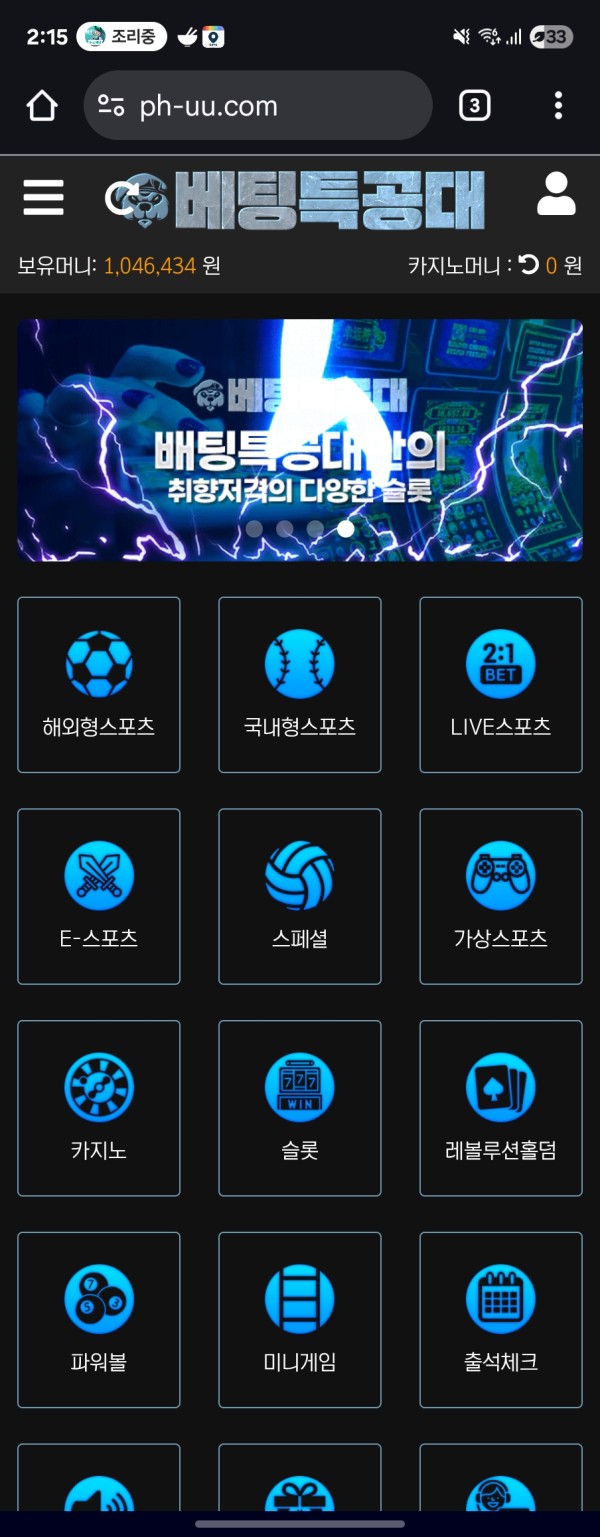Open the E-스포츠 category
Image resolution: width=600 pixels, height=1537 pixels.
[x=99, y=896]
